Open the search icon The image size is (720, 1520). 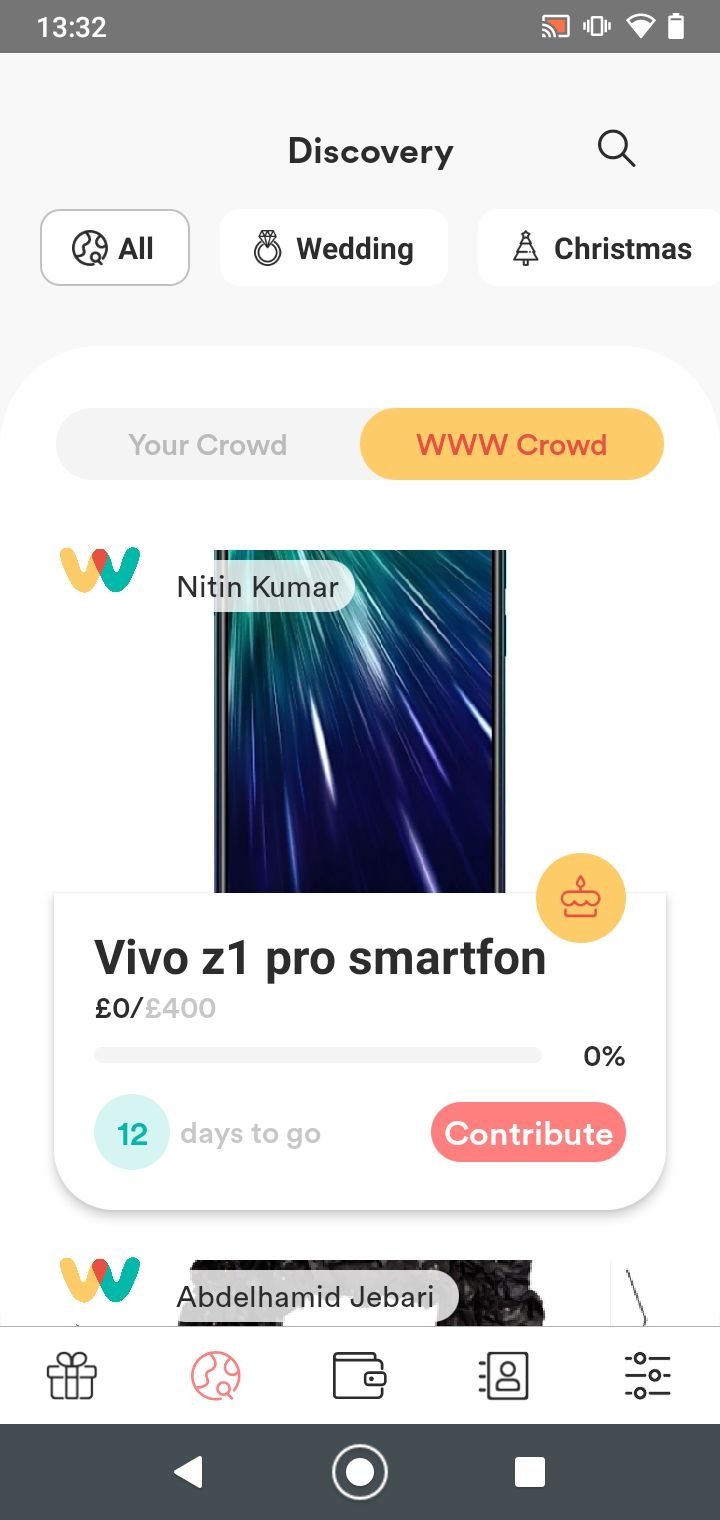(x=616, y=150)
